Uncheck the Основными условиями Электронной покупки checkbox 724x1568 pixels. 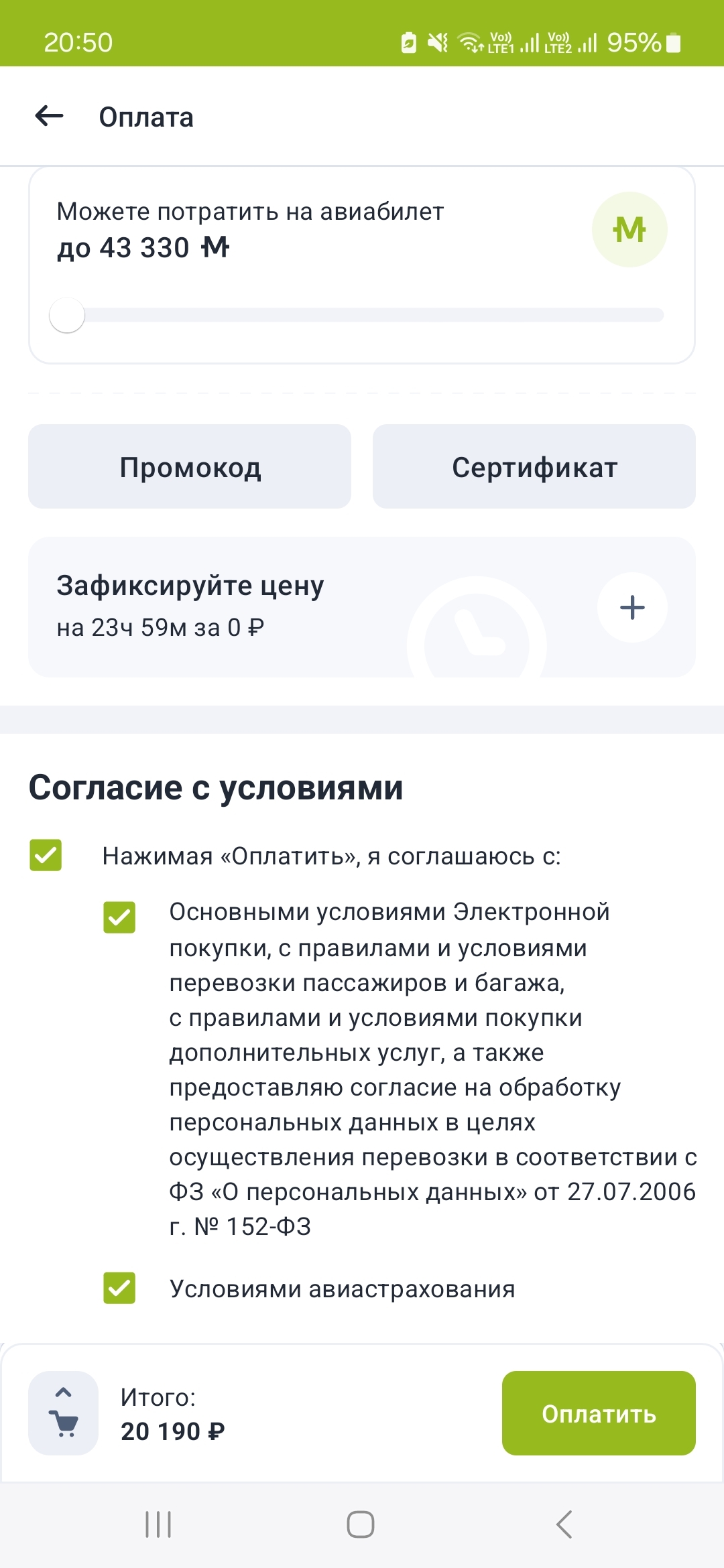click(x=119, y=917)
